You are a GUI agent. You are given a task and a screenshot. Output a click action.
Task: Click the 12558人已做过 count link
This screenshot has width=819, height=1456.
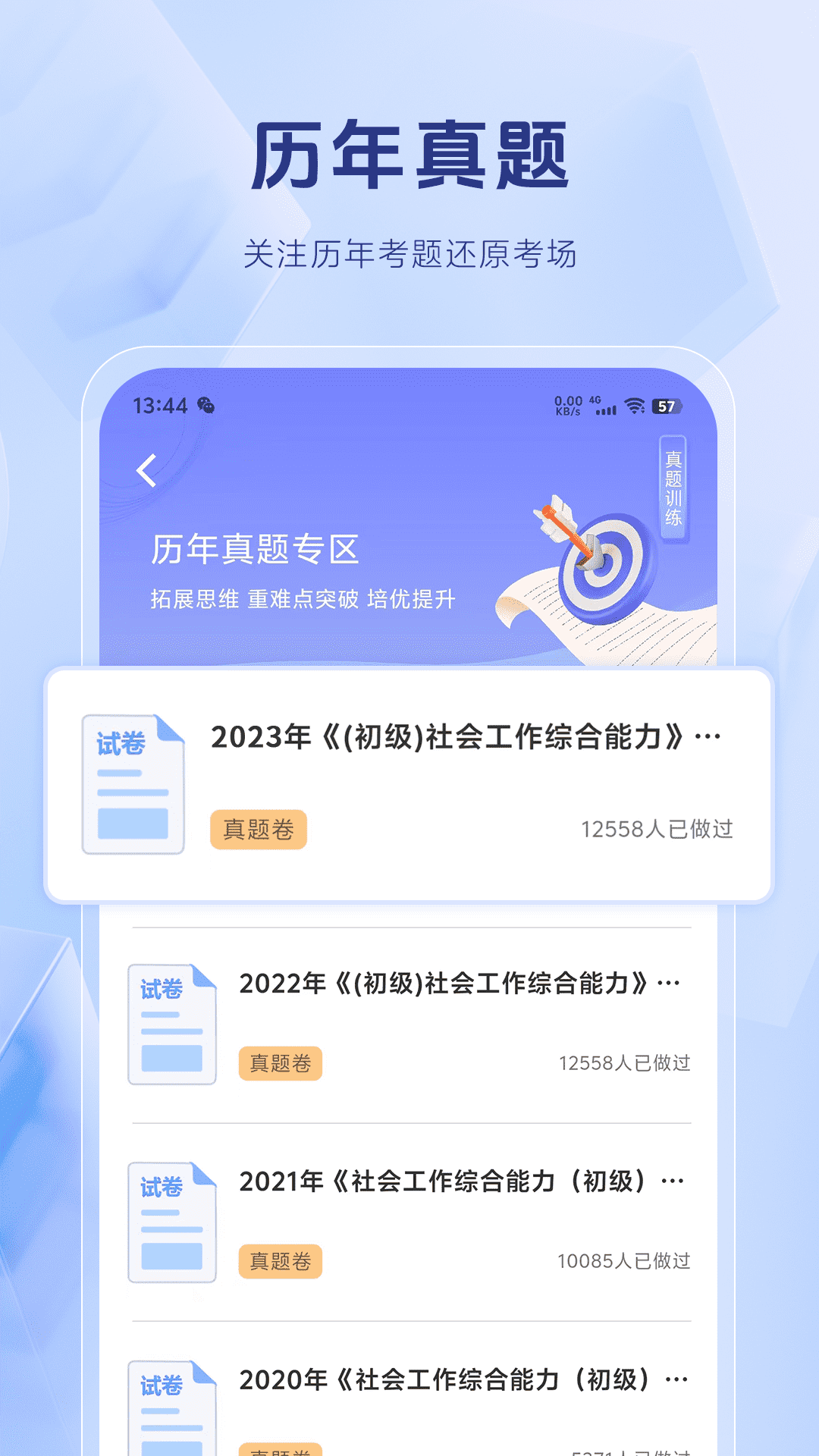pyautogui.click(x=657, y=829)
